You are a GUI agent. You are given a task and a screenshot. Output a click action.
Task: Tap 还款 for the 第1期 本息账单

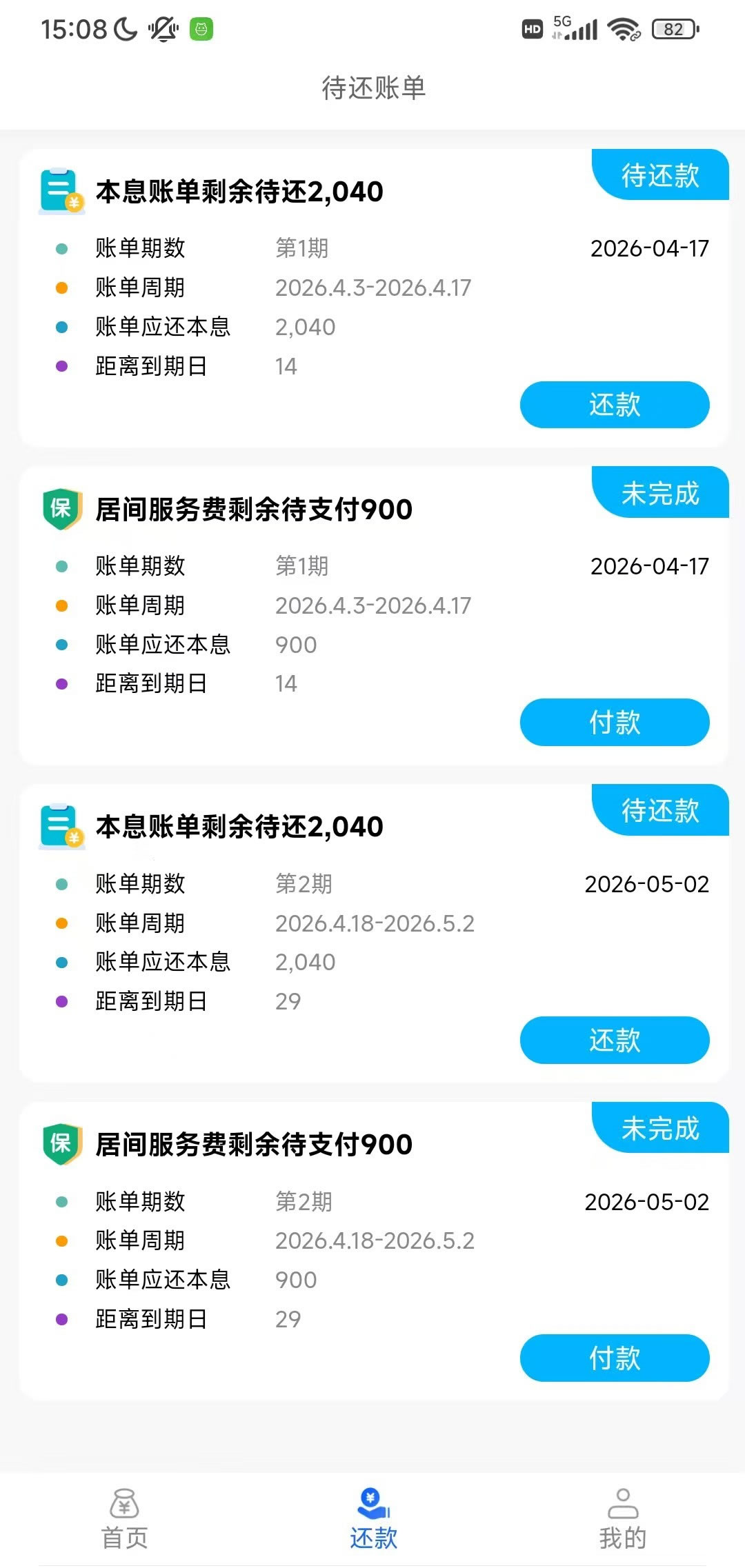(x=614, y=405)
